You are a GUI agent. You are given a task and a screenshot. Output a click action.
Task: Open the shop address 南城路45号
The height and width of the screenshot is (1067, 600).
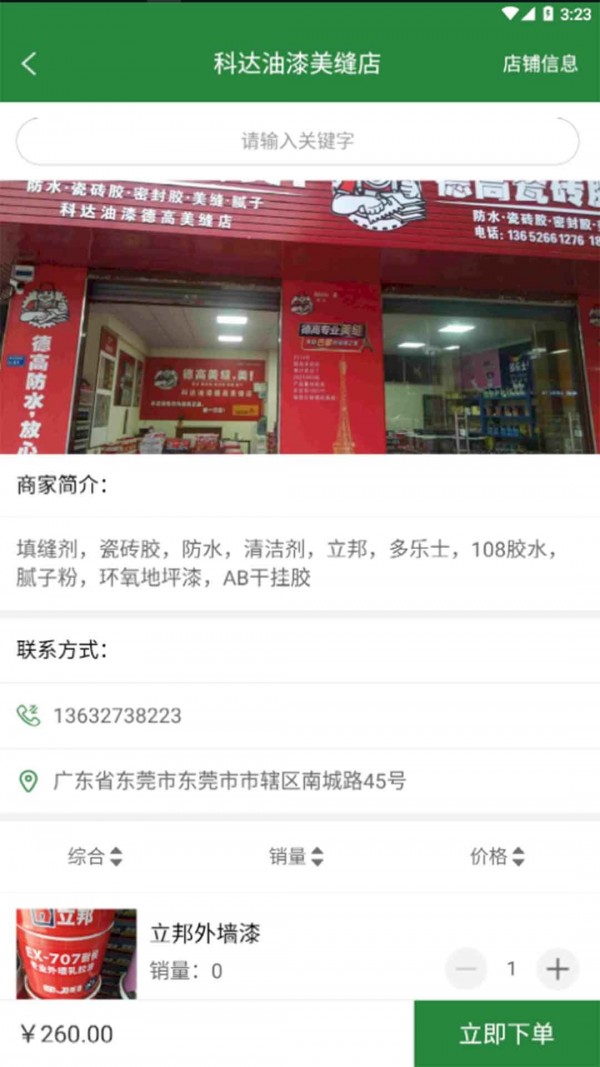click(x=229, y=781)
